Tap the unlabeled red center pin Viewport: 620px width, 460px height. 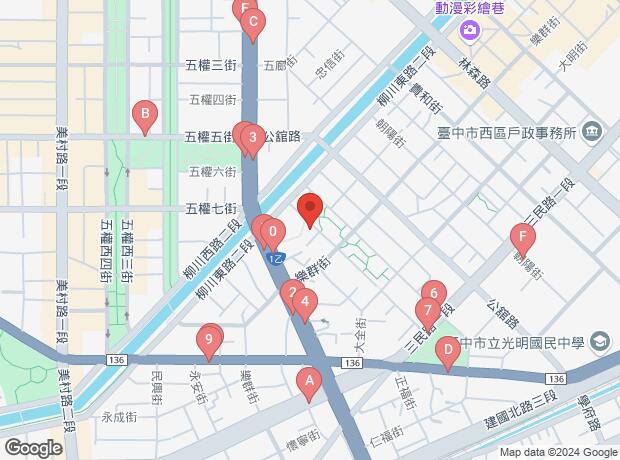[x=310, y=208]
